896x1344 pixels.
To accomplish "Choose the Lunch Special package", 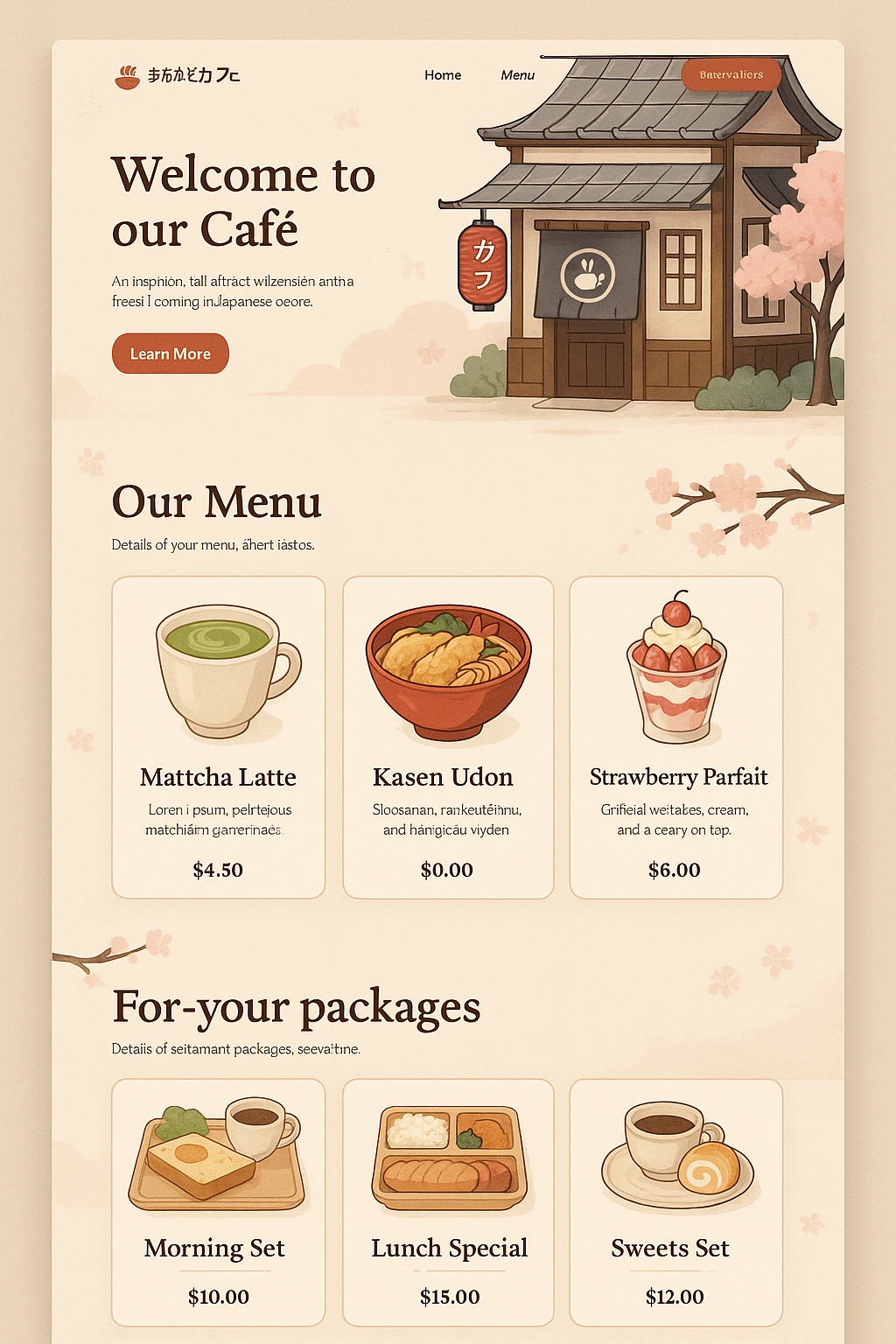I will [448, 1200].
